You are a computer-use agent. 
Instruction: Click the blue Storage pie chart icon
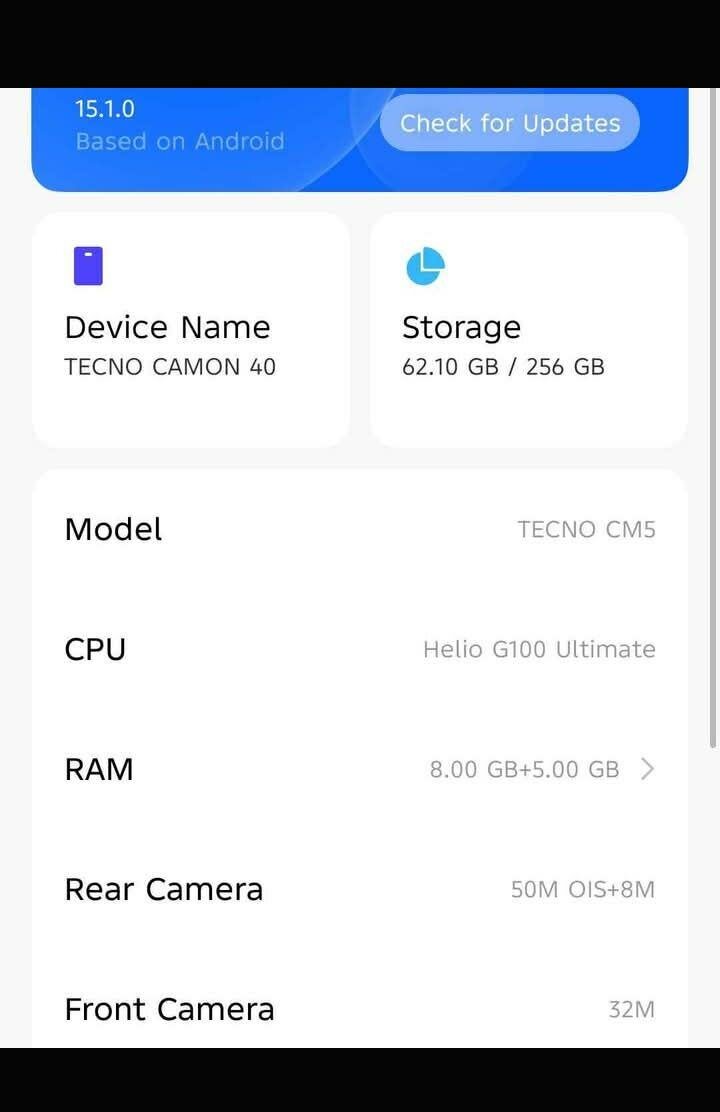[x=425, y=265]
